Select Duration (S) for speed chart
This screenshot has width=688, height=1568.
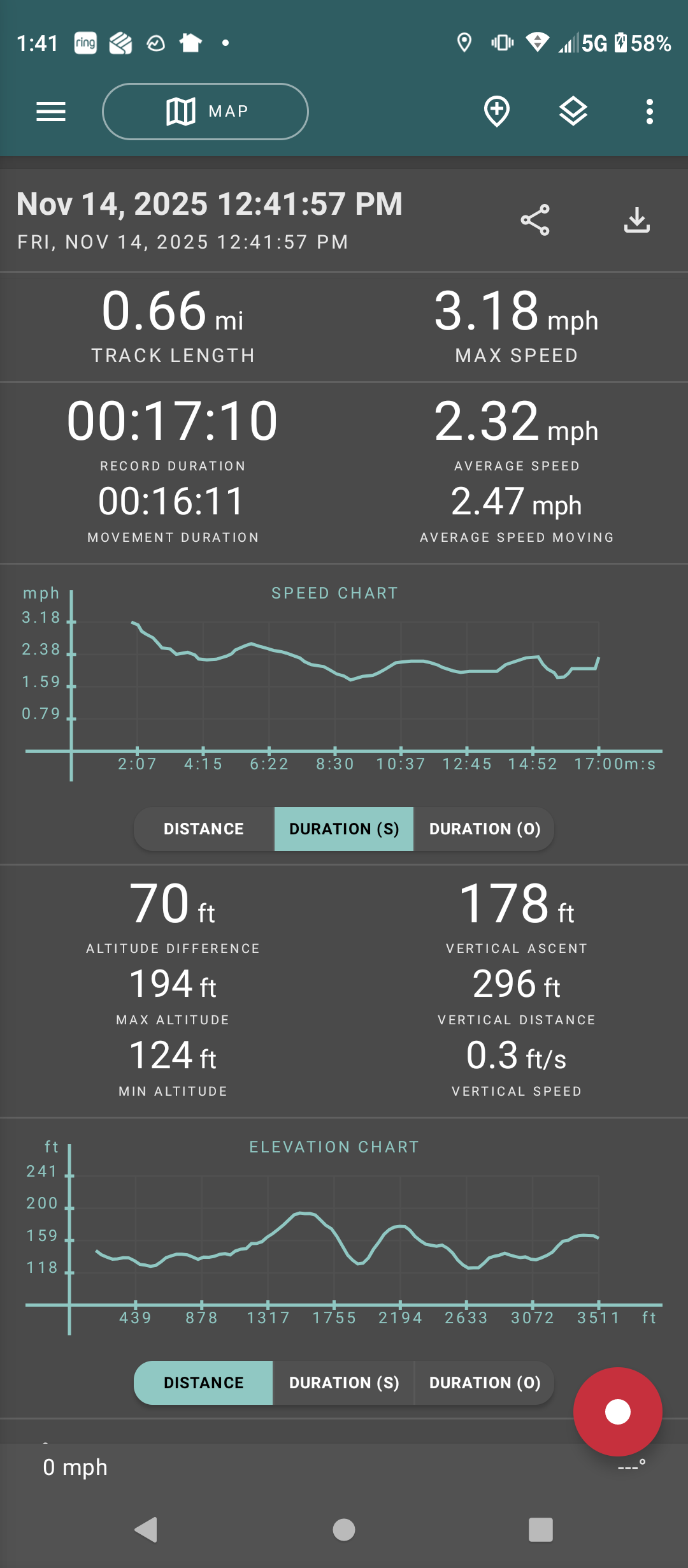(x=344, y=829)
